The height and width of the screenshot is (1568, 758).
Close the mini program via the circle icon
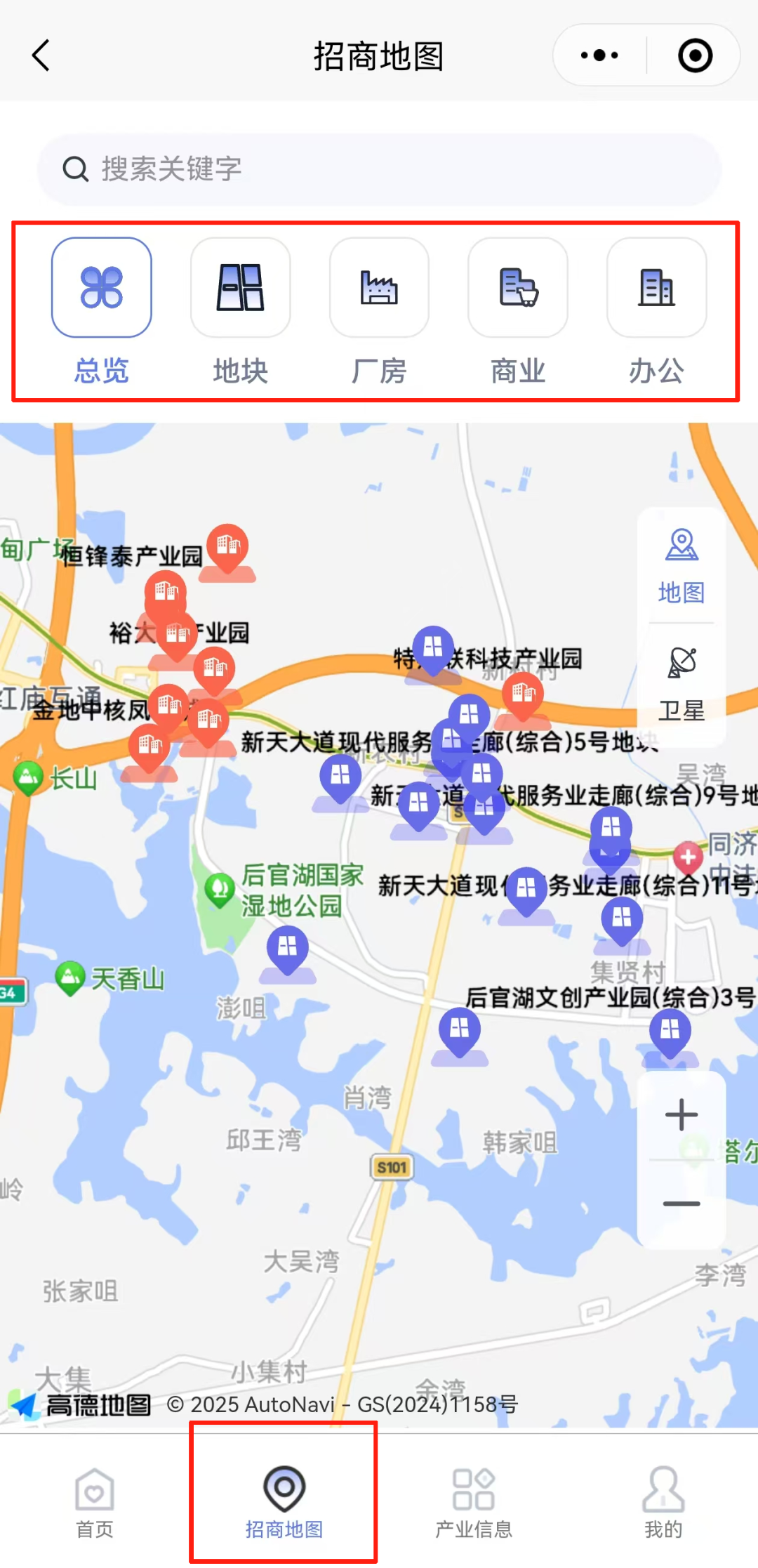pos(695,55)
